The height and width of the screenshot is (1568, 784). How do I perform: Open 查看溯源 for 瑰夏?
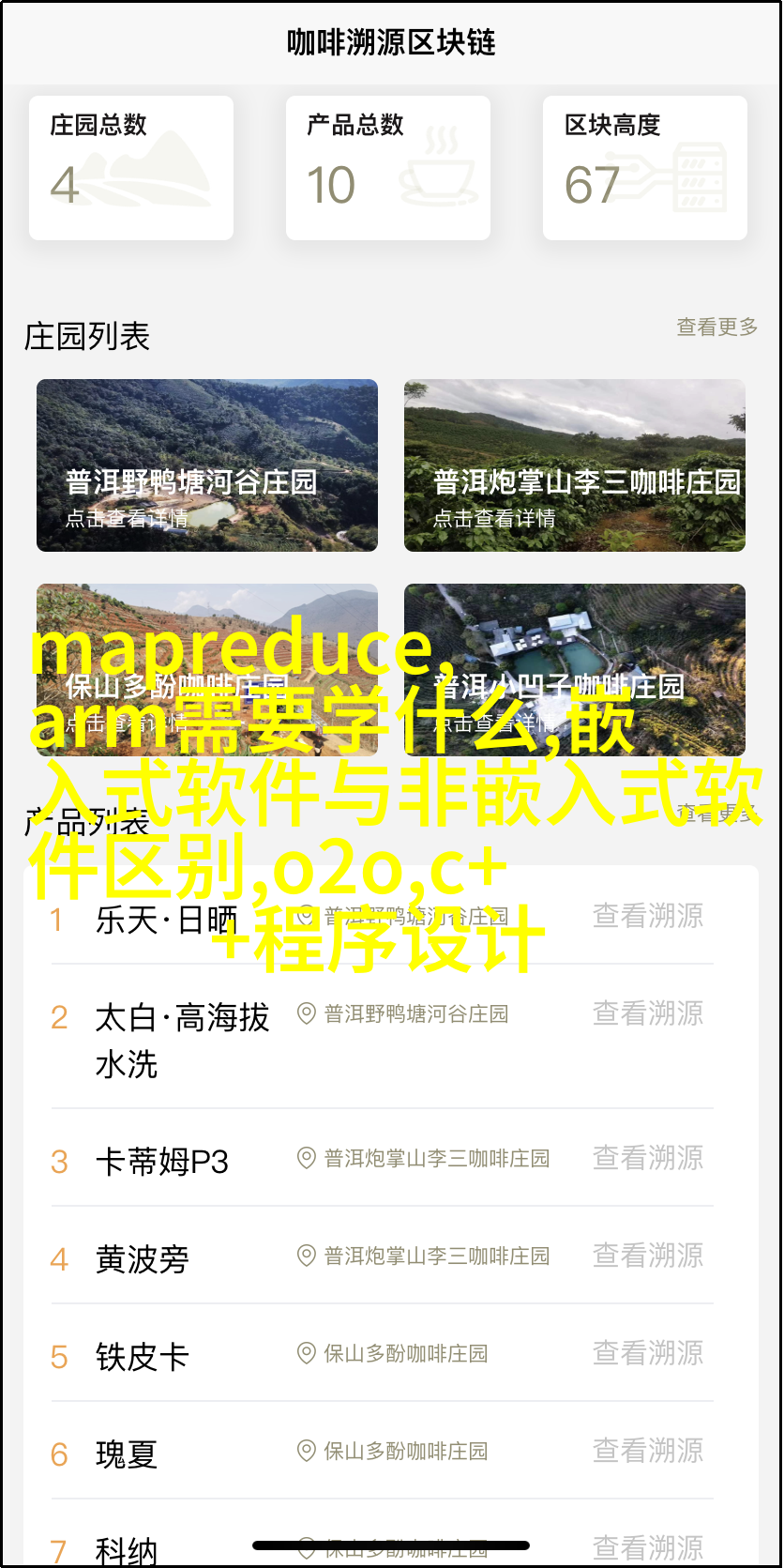tap(648, 1451)
